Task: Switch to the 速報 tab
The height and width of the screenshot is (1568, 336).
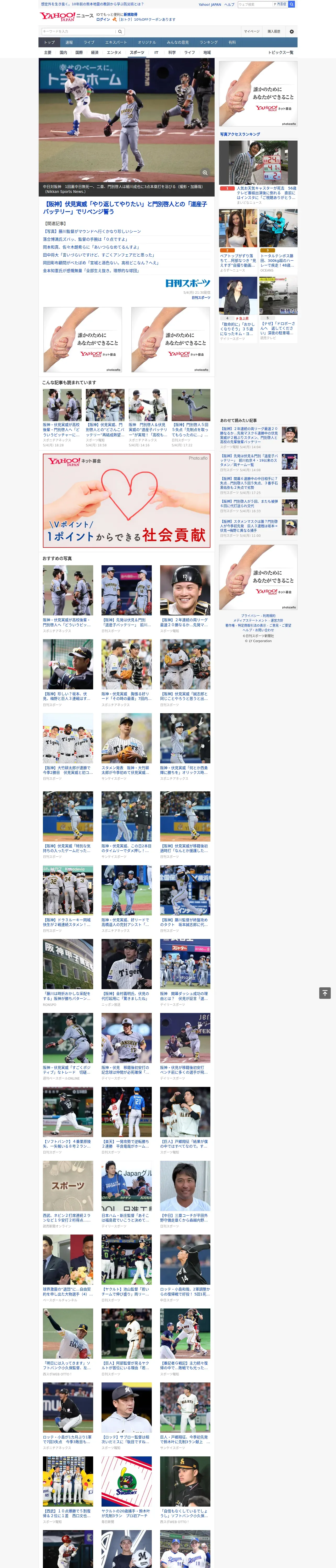Action: [x=69, y=43]
